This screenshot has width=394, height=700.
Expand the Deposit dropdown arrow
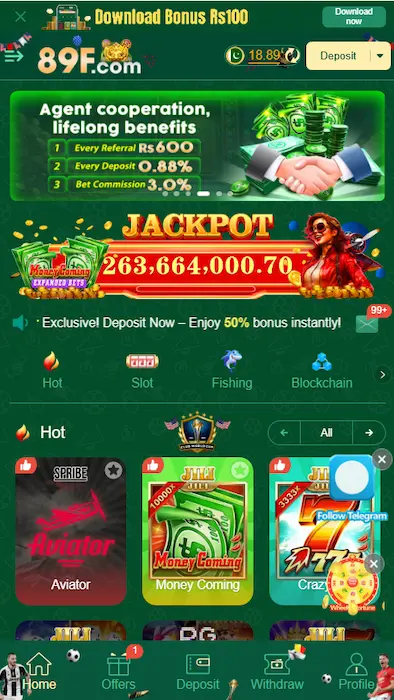(x=380, y=56)
